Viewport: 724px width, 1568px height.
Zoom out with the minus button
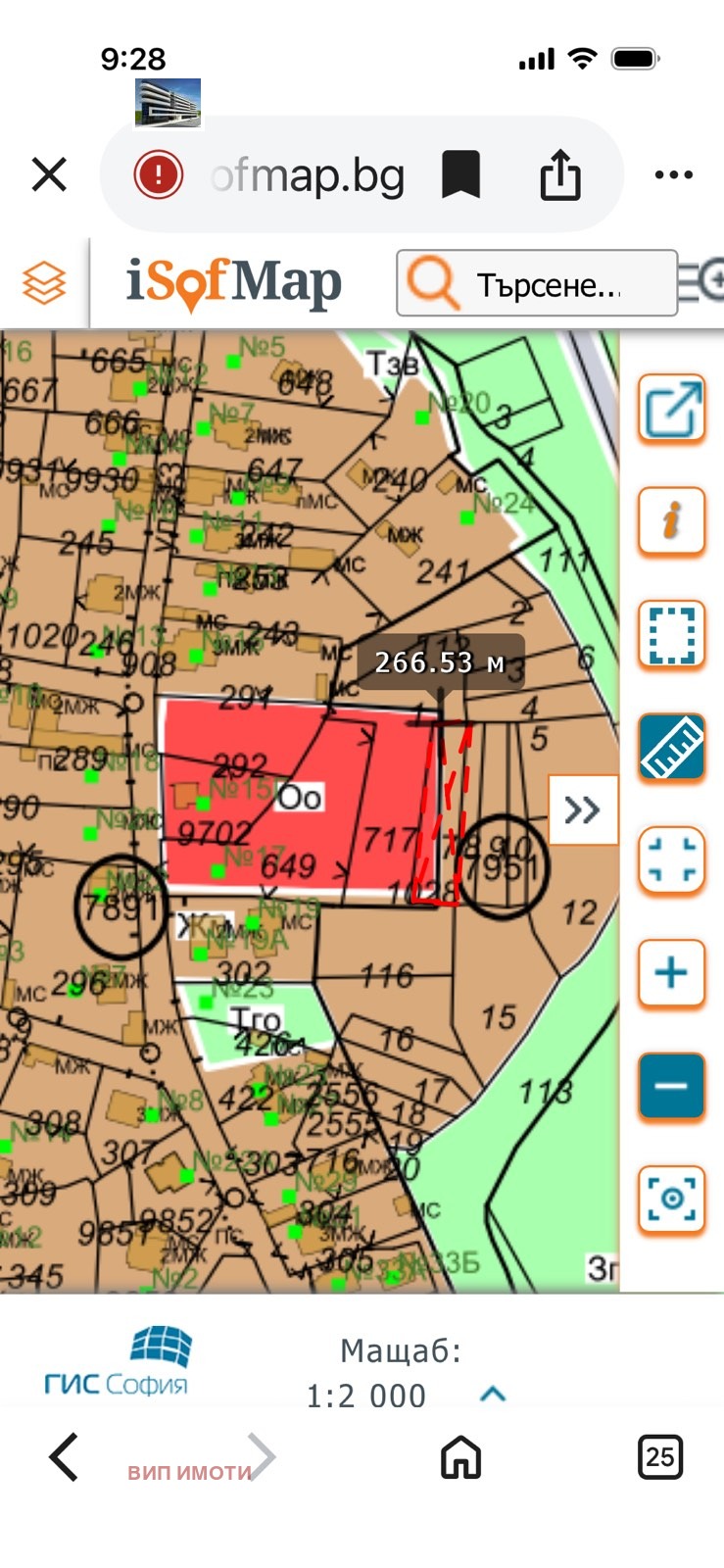coord(671,1086)
